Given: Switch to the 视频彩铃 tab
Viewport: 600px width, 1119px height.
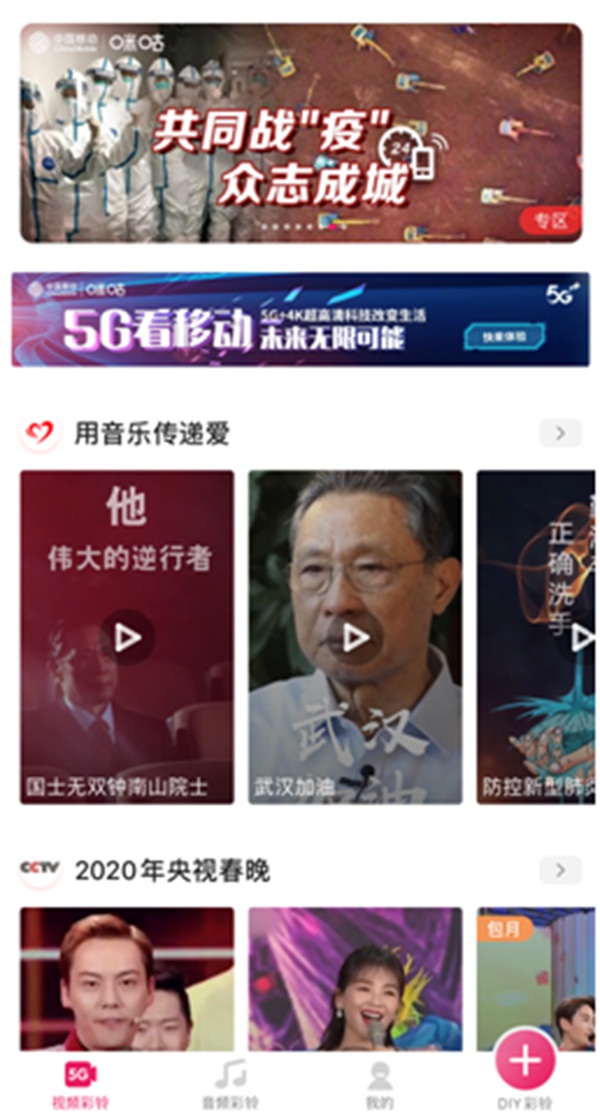Looking at the screenshot, I should 81,1084.
